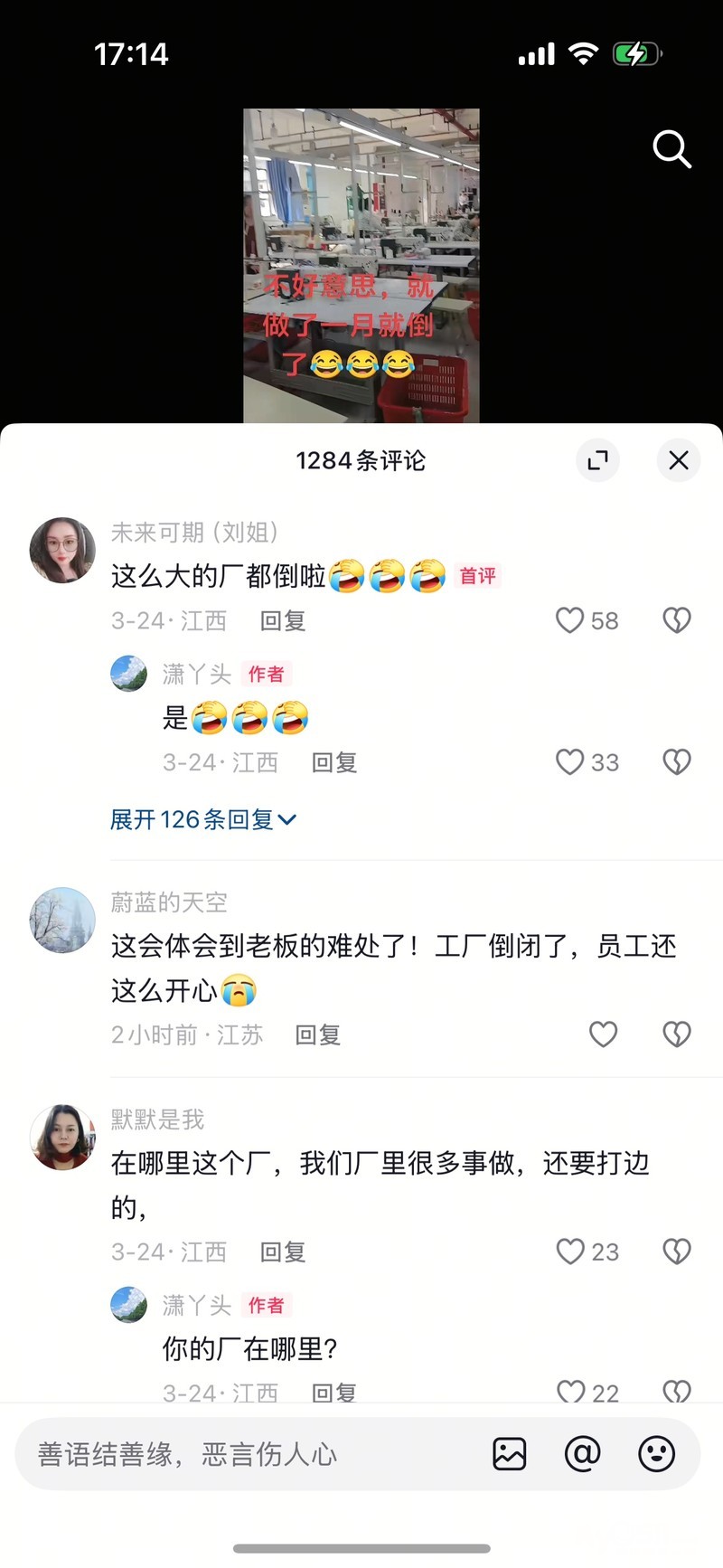
Task: Mention someone with the @ icon
Action: (x=583, y=1454)
